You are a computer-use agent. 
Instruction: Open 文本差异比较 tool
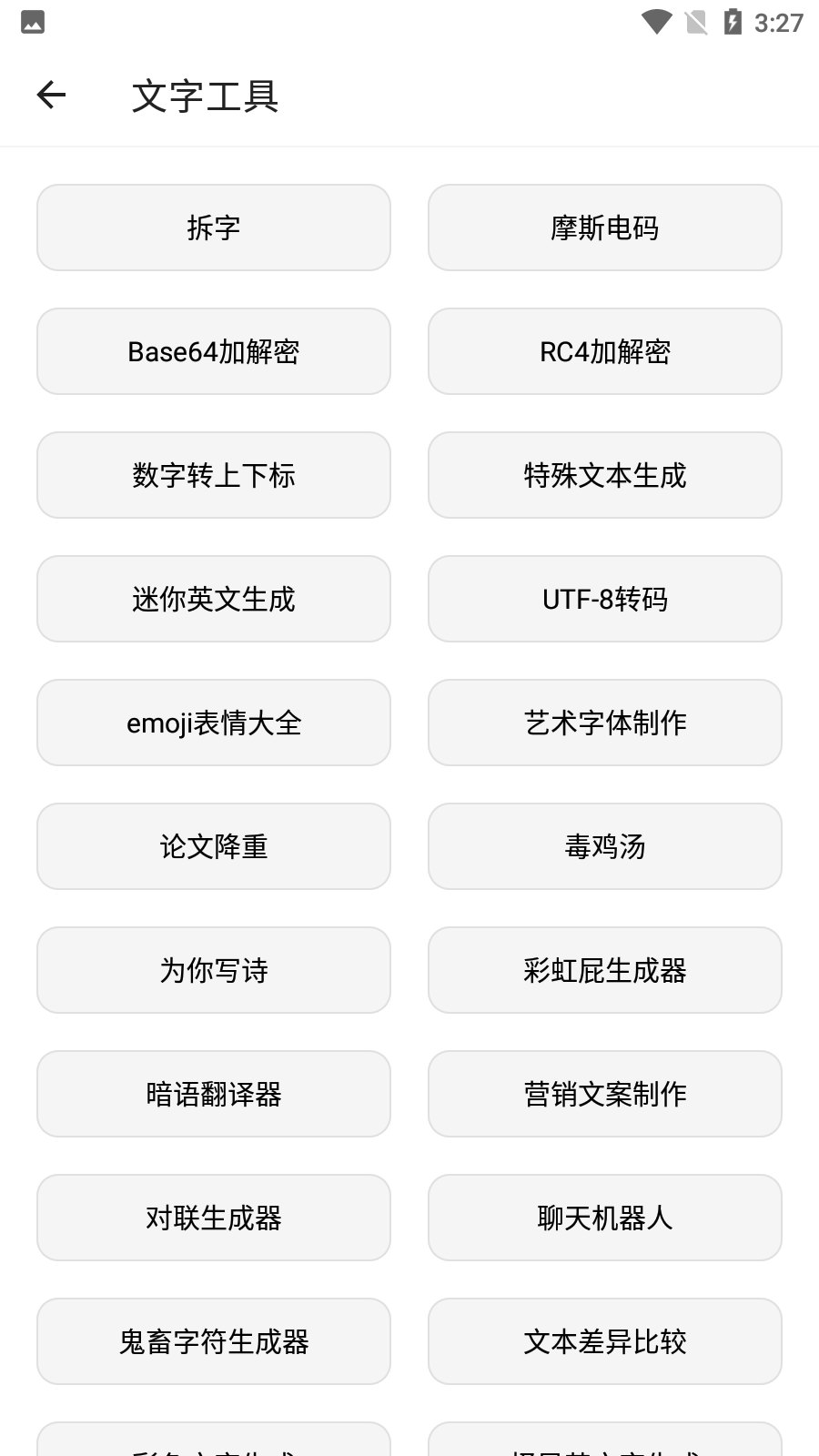[605, 1341]
